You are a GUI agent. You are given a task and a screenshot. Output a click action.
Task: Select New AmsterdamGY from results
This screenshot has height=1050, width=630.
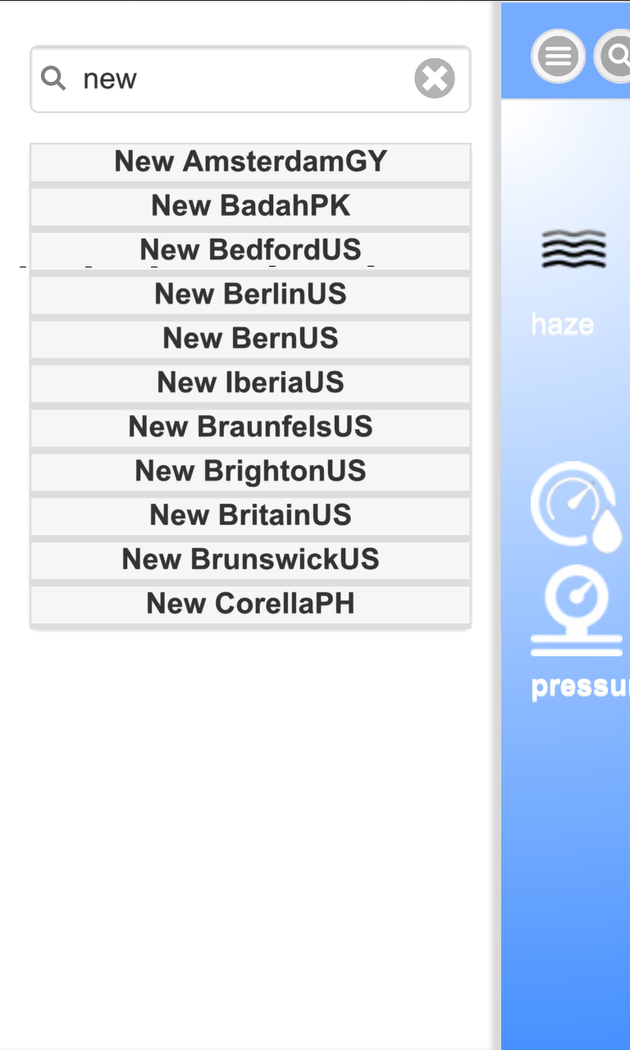click(250, 162)
